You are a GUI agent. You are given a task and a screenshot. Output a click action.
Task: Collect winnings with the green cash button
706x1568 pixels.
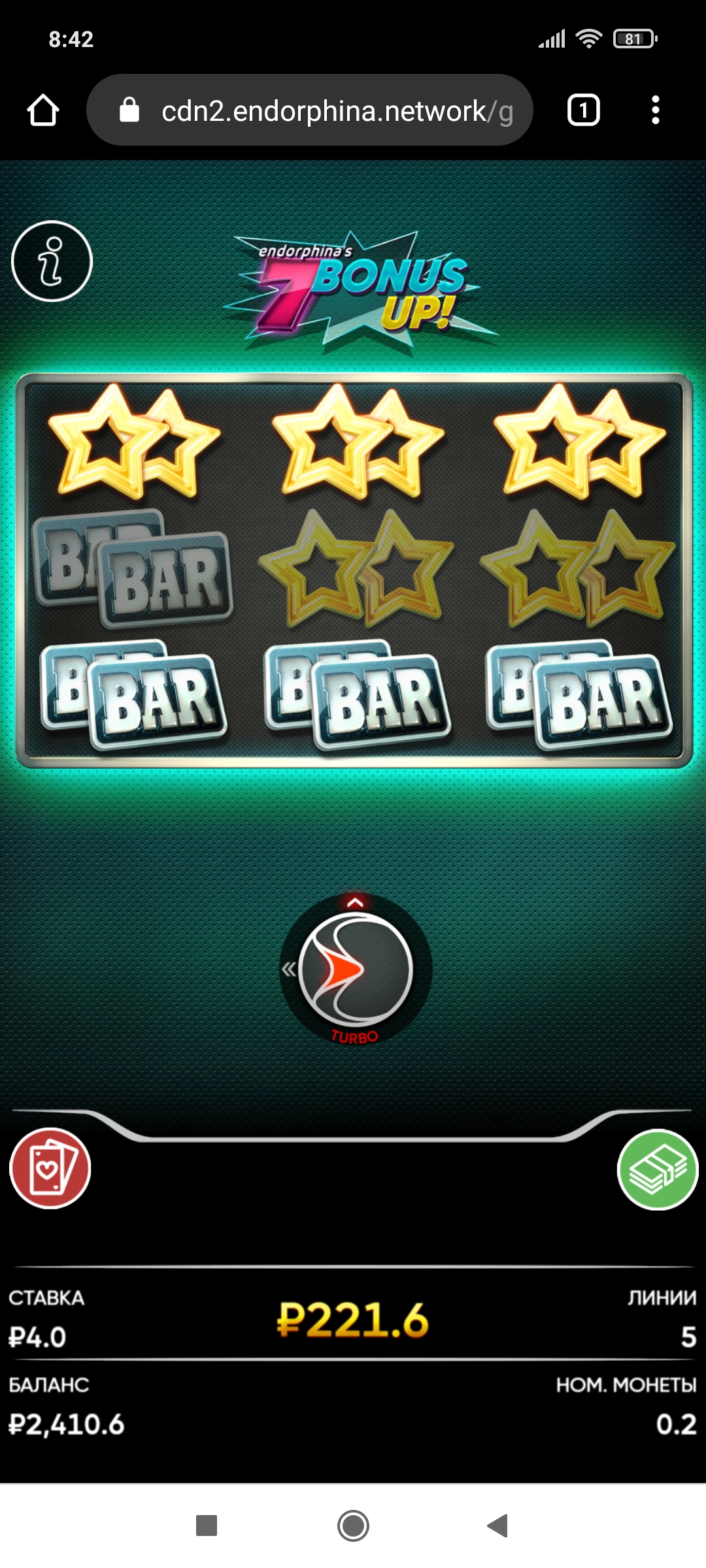coord(658,1169)
